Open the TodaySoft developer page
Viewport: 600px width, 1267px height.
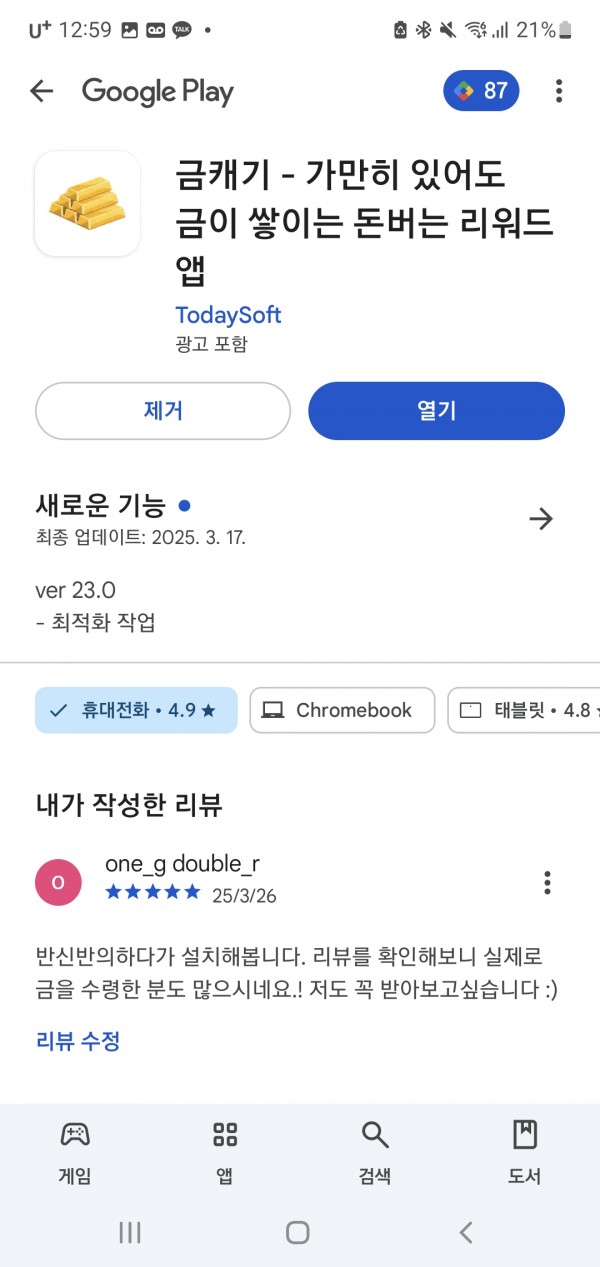pos(228,315)
